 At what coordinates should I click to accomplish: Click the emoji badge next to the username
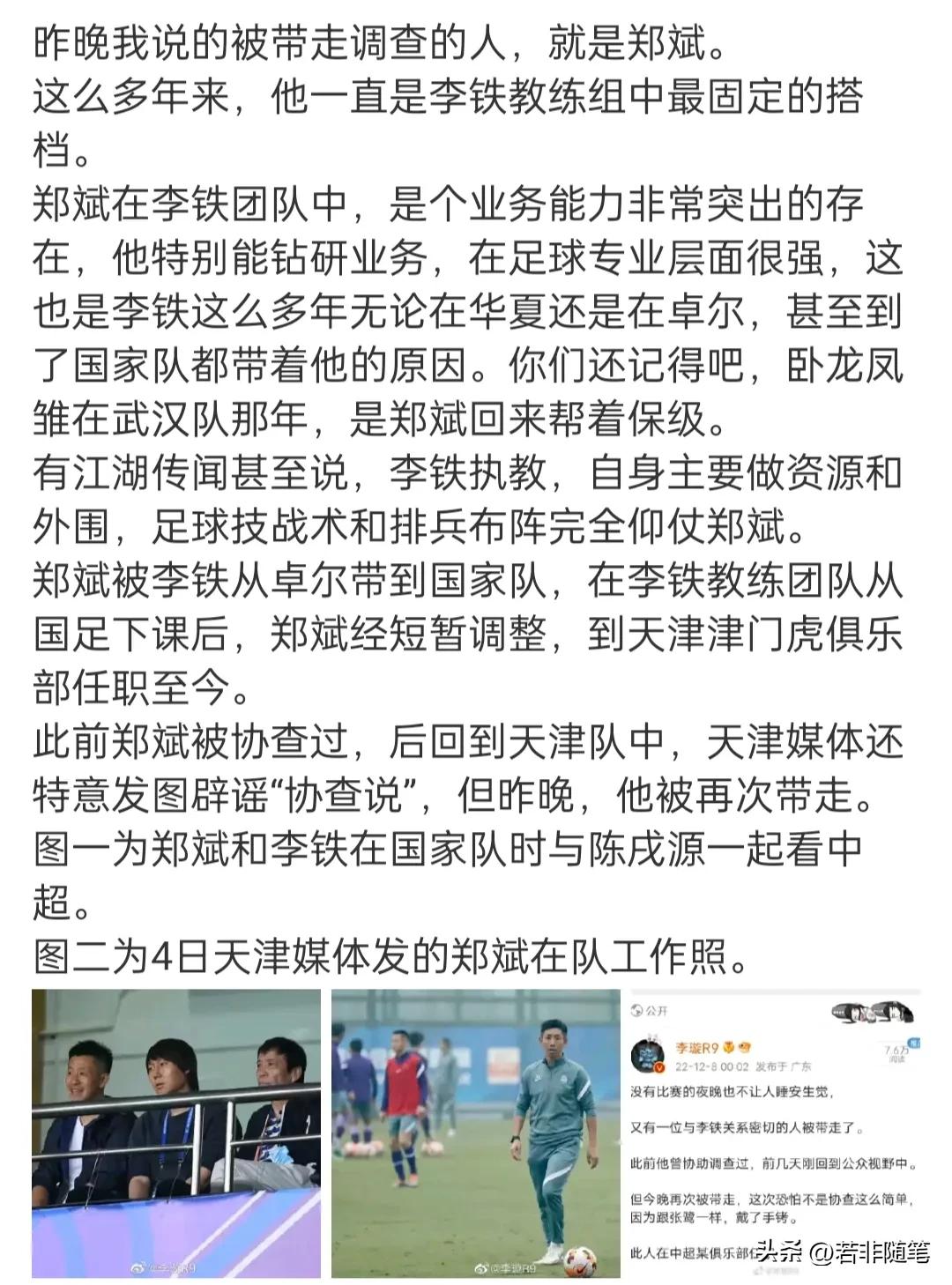(745, 1047)
